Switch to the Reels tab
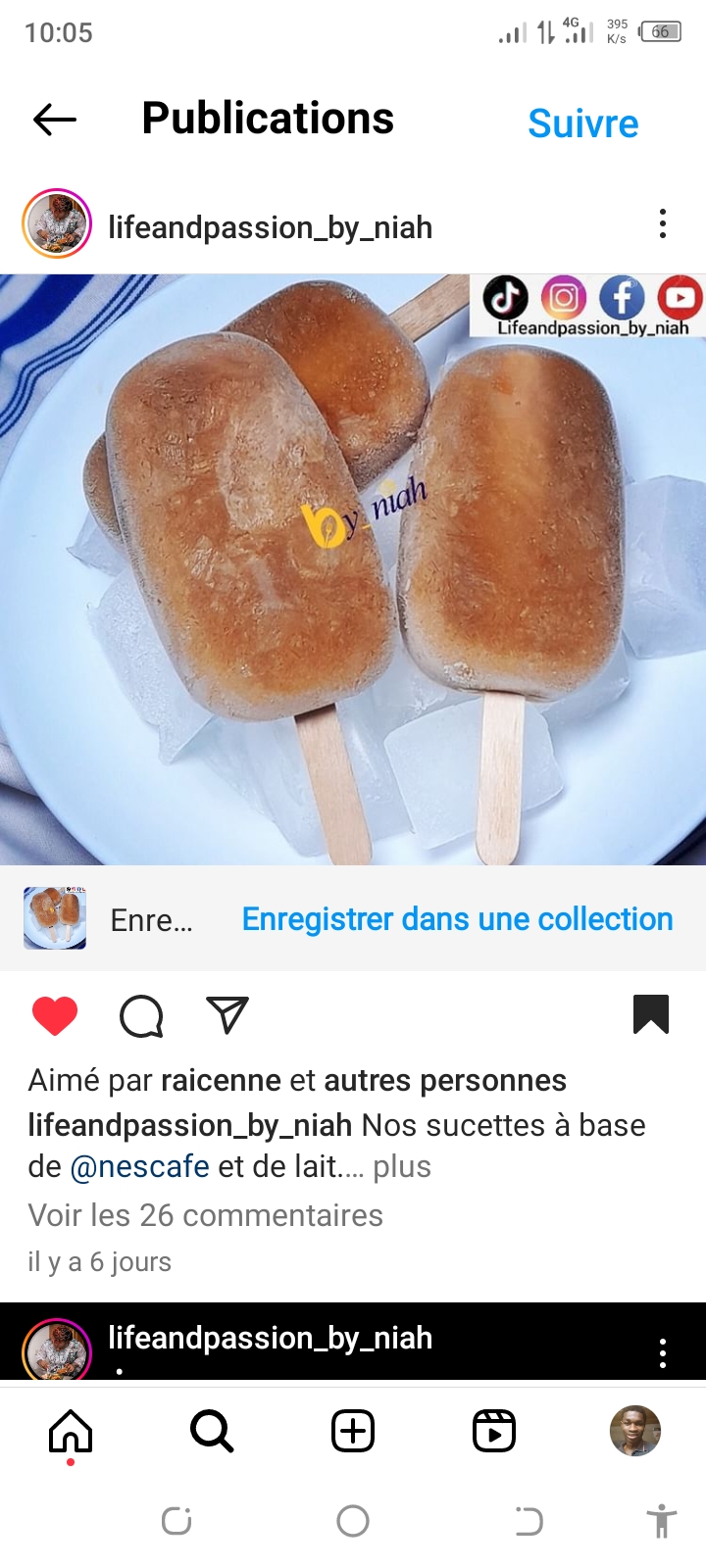The image size is (706, 1568). coord(494,1432)
